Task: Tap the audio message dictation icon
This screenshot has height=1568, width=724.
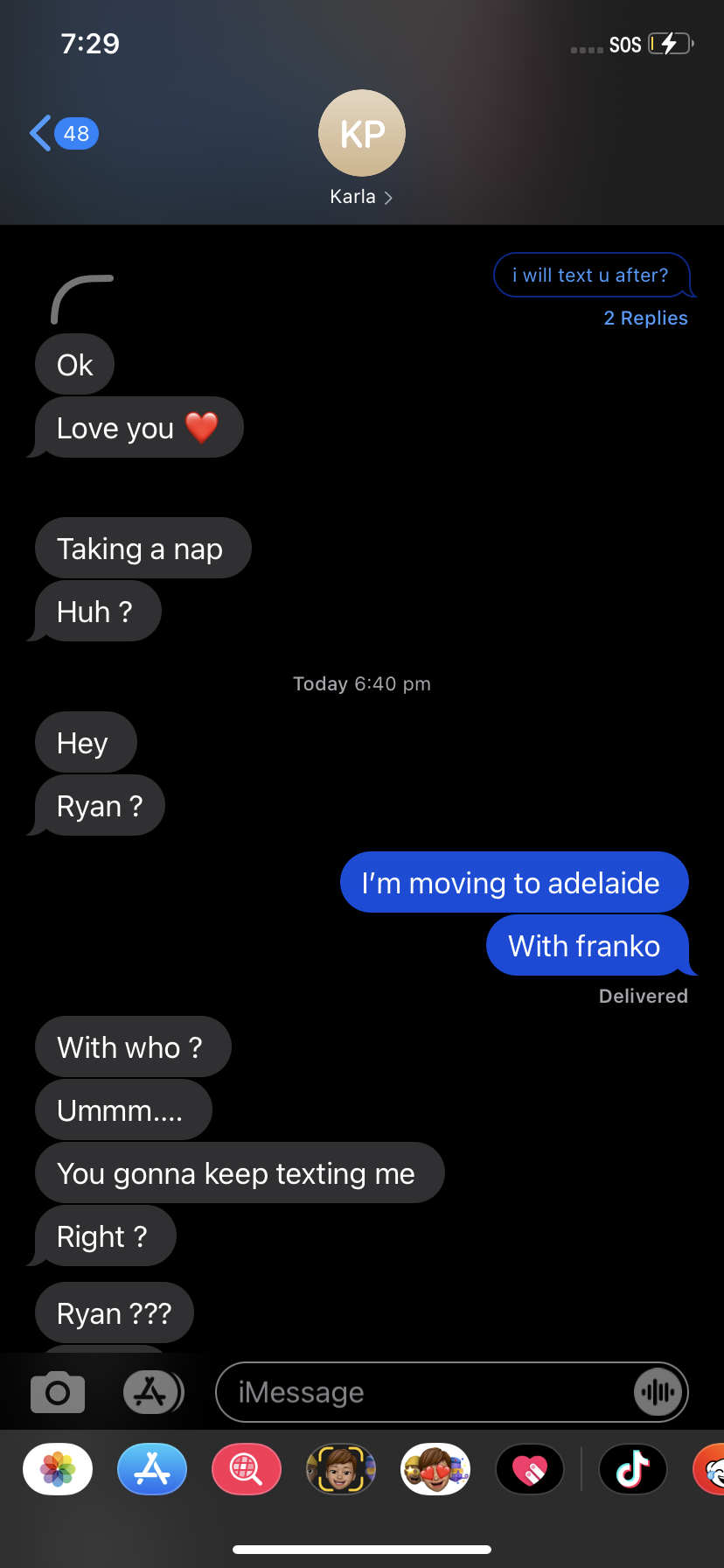Action: (658, 1391)
